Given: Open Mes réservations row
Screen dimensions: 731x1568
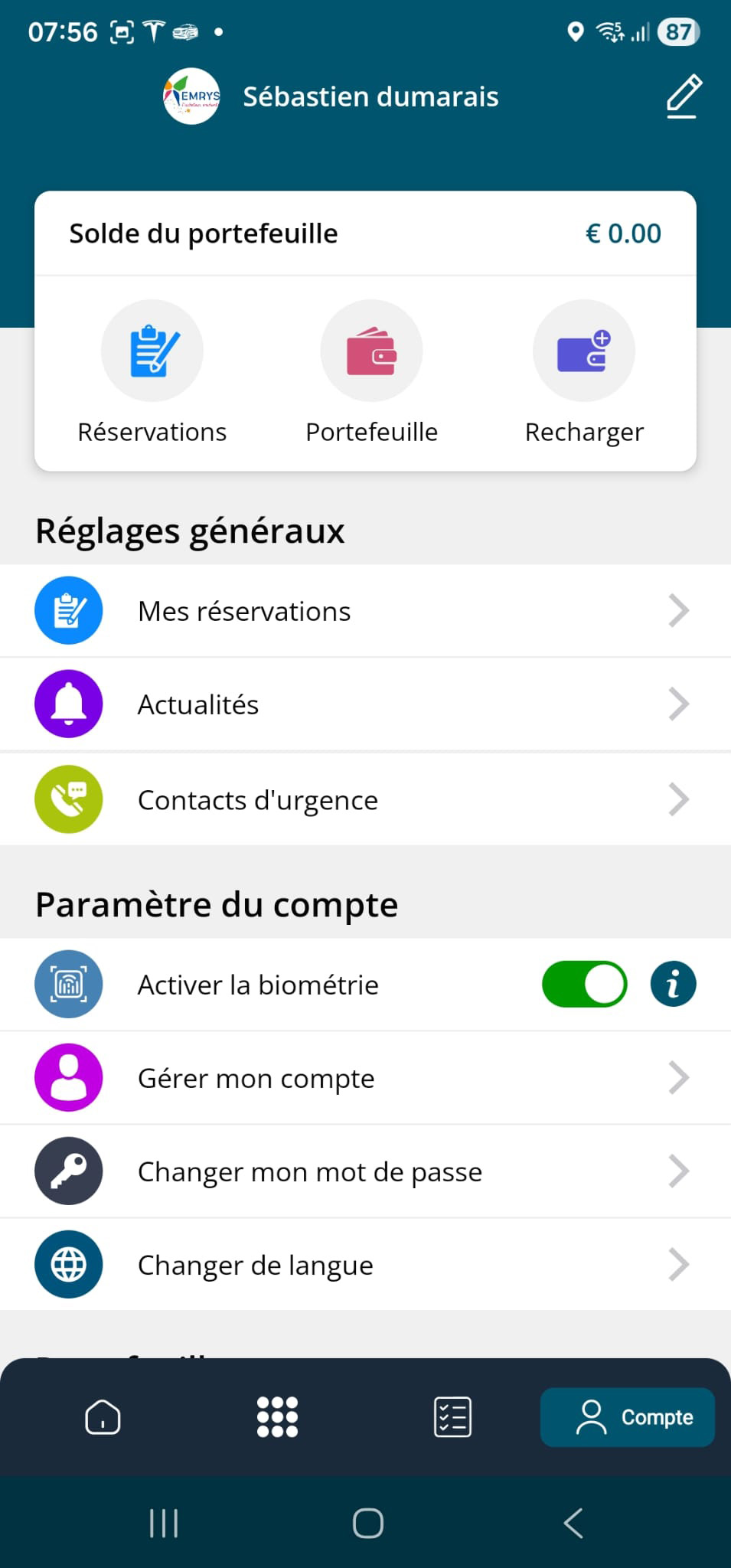Looking at the screenshot, I should 365,611.
